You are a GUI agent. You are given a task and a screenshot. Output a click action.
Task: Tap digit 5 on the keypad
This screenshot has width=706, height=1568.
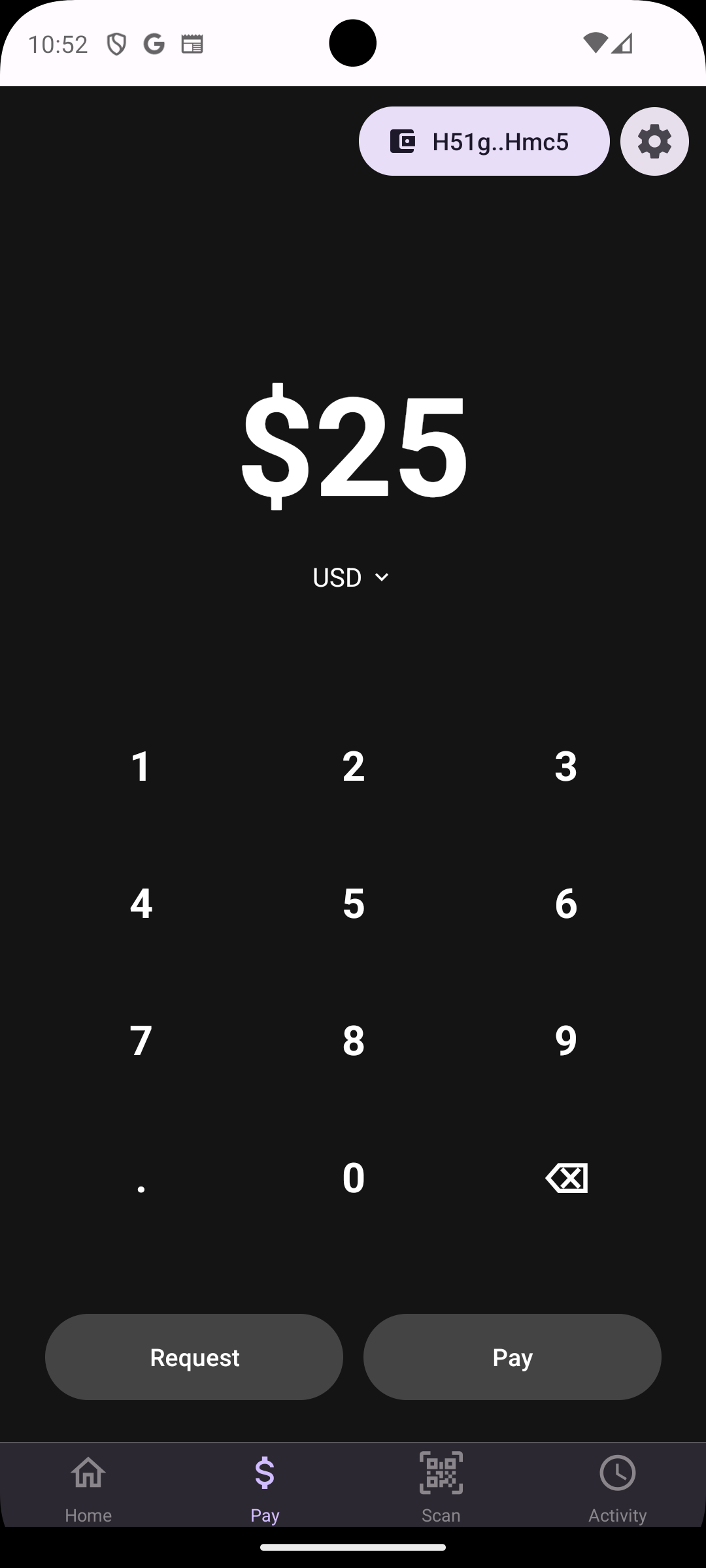click(x=353, y=903)
